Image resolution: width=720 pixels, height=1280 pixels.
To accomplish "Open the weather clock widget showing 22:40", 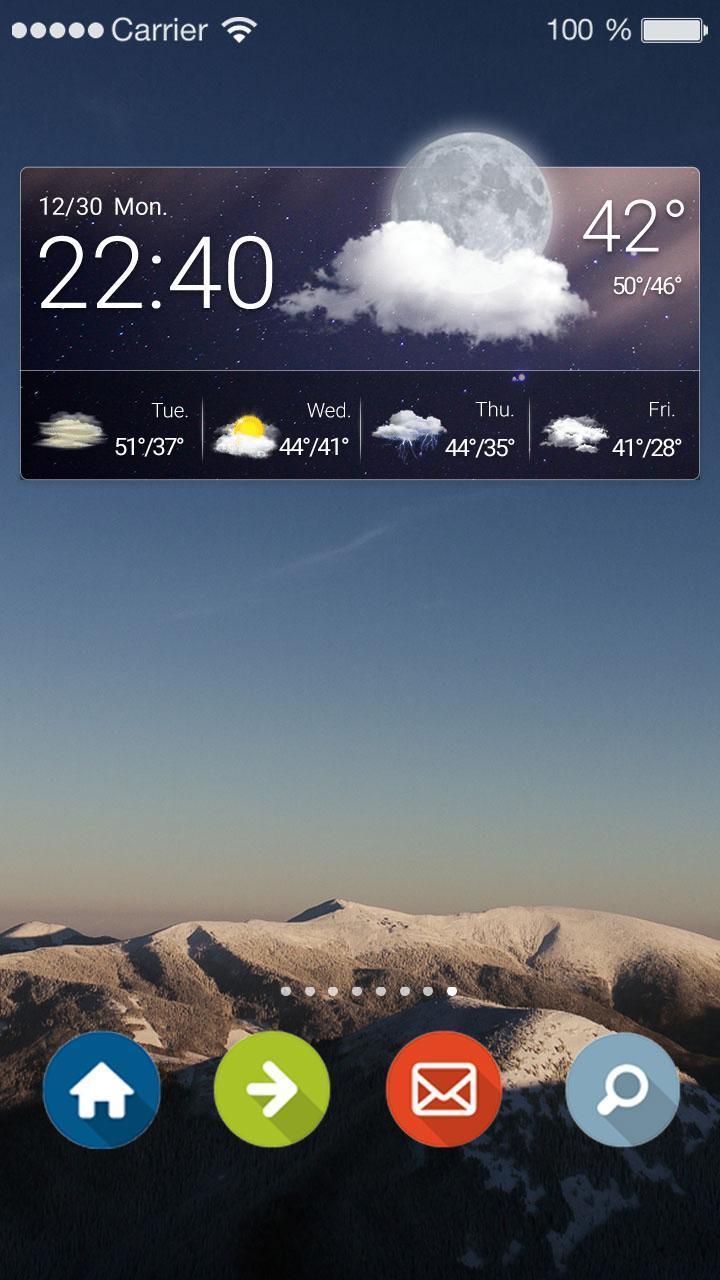I will 157,272.
